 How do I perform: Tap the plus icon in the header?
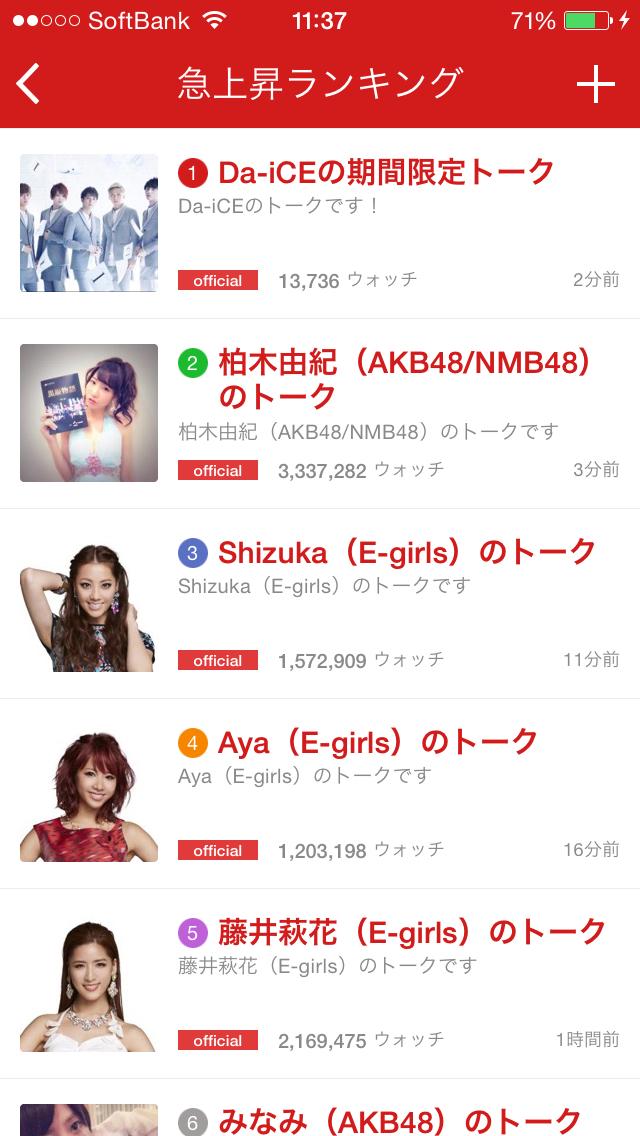(x=596, y=84)
